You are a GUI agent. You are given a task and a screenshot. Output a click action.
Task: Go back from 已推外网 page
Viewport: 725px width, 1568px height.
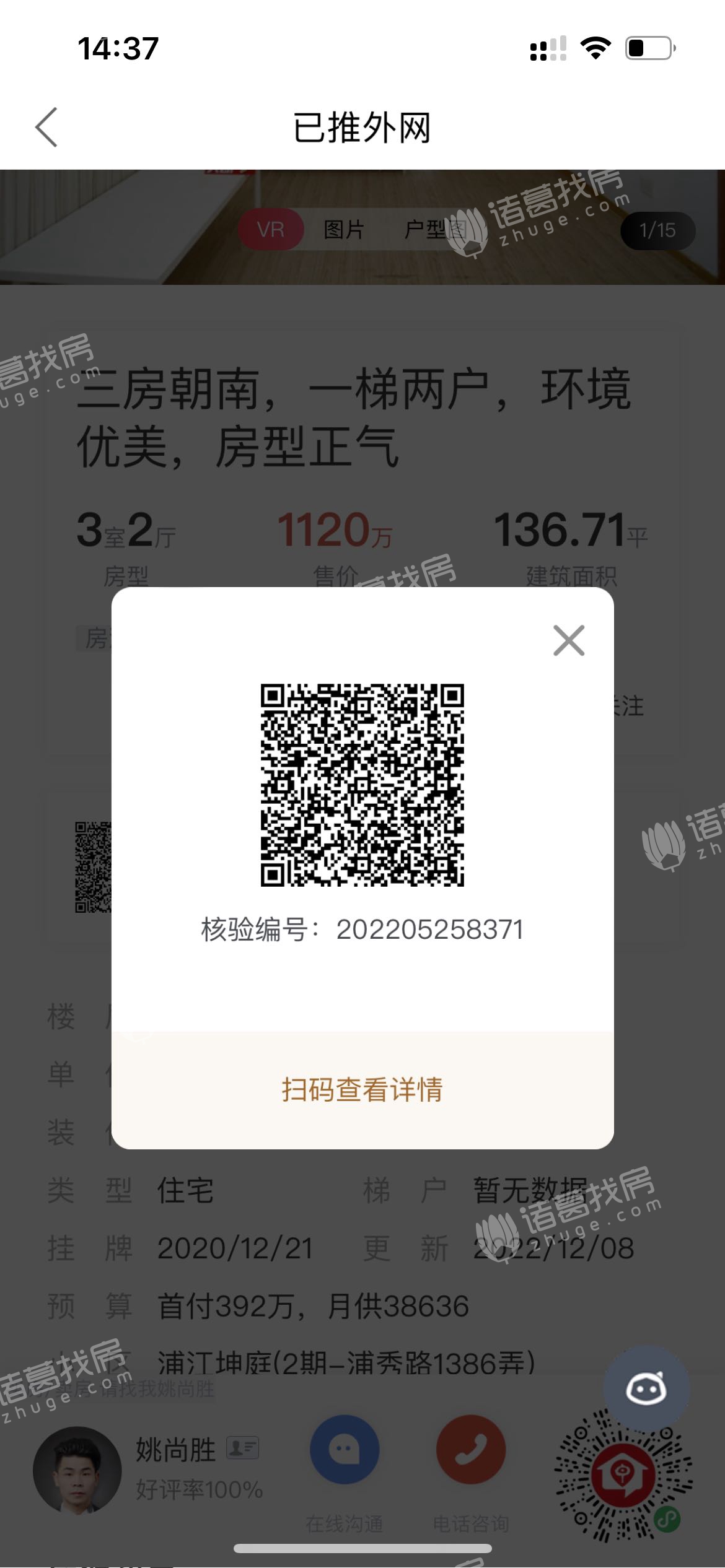click(46, 128)
